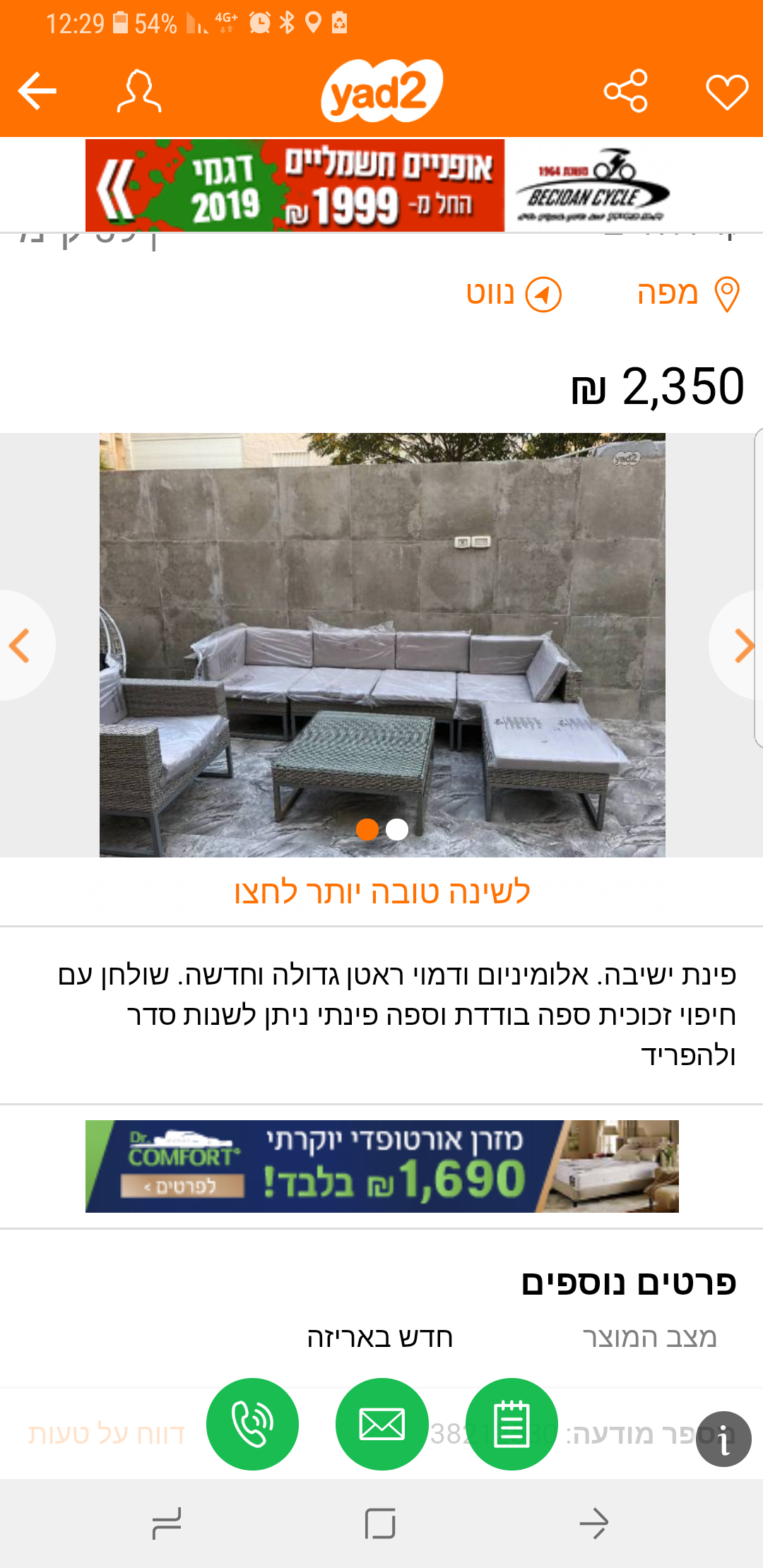Open the green notepad button
The width and height of the screenshot is (763, 1568).
tap(511, 1424)
